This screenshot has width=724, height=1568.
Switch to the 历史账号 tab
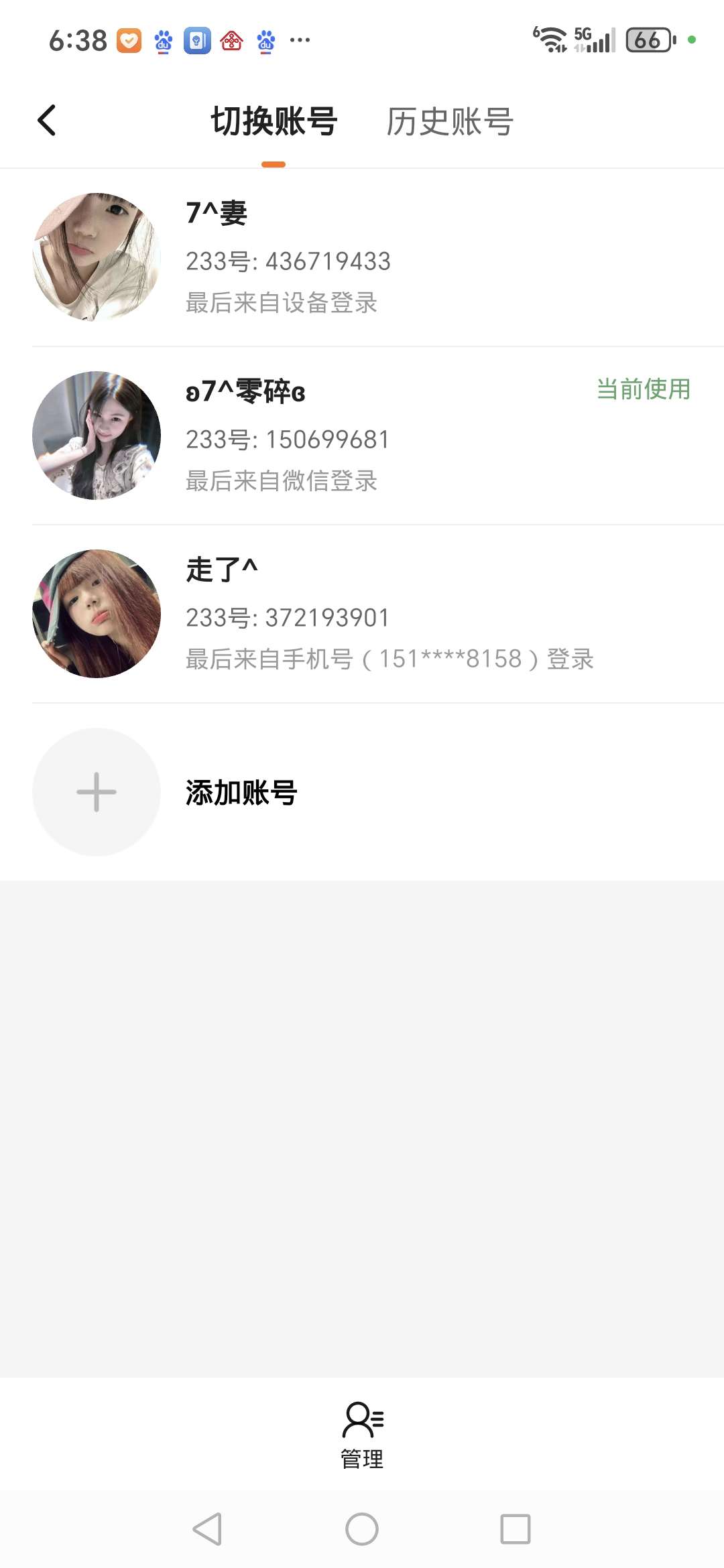(x=450, y=122)
